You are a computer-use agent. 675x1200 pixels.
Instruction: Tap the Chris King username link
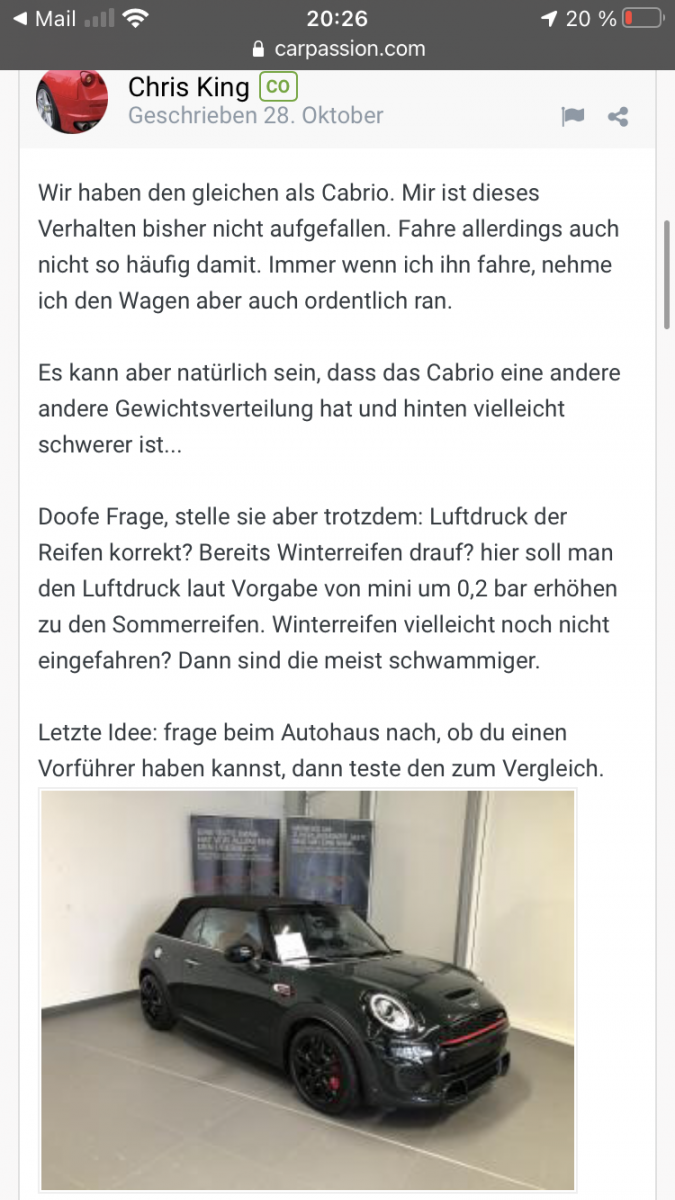click(x=190, y=87)
